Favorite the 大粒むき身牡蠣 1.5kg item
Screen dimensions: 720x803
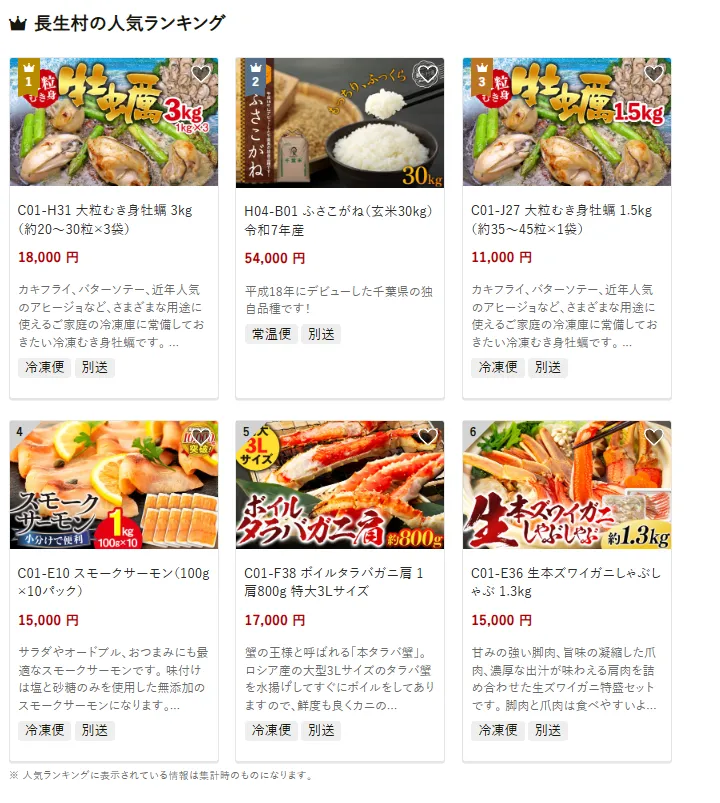[654, 74]
